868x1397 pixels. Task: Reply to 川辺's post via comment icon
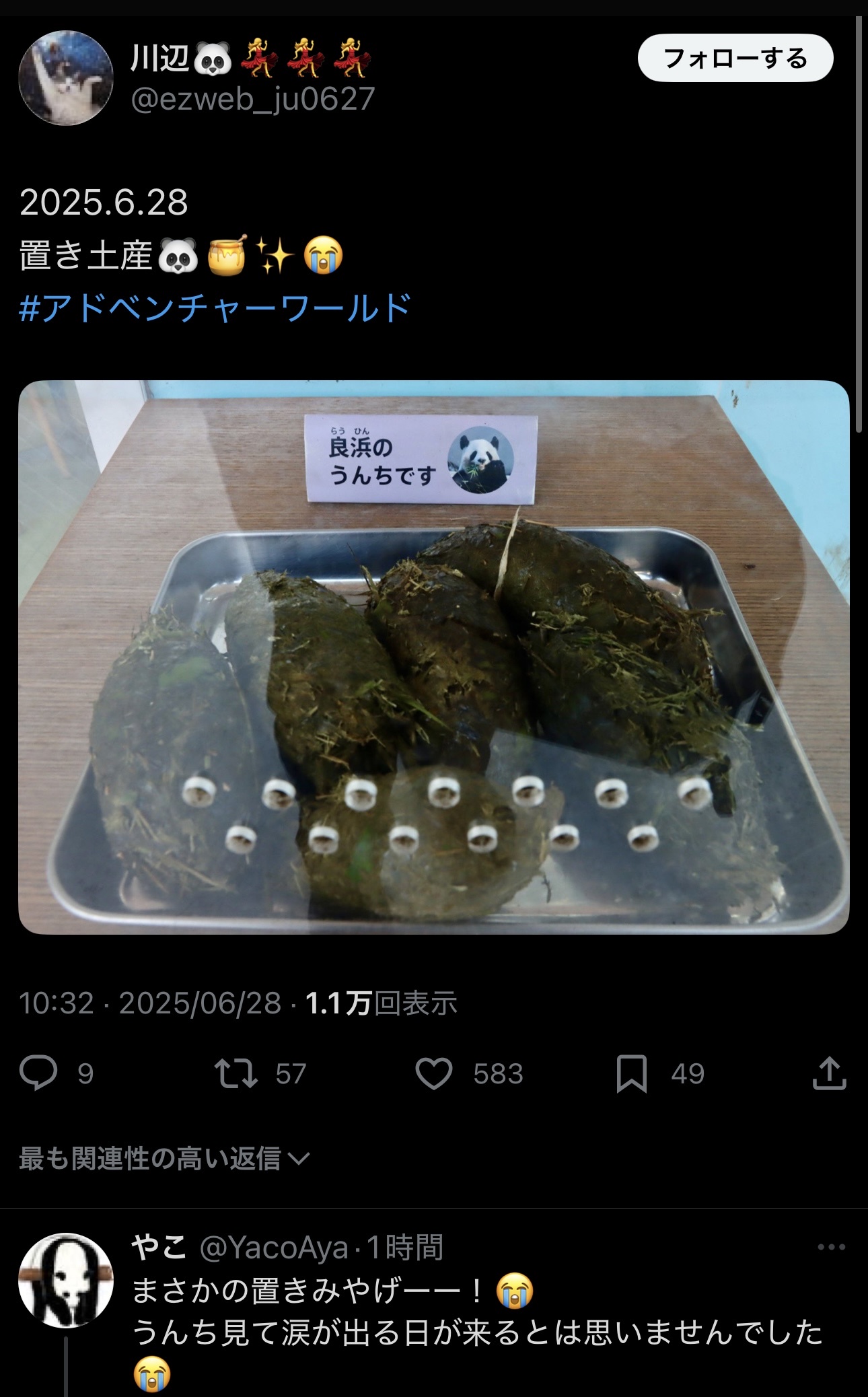pos(39,1073)
